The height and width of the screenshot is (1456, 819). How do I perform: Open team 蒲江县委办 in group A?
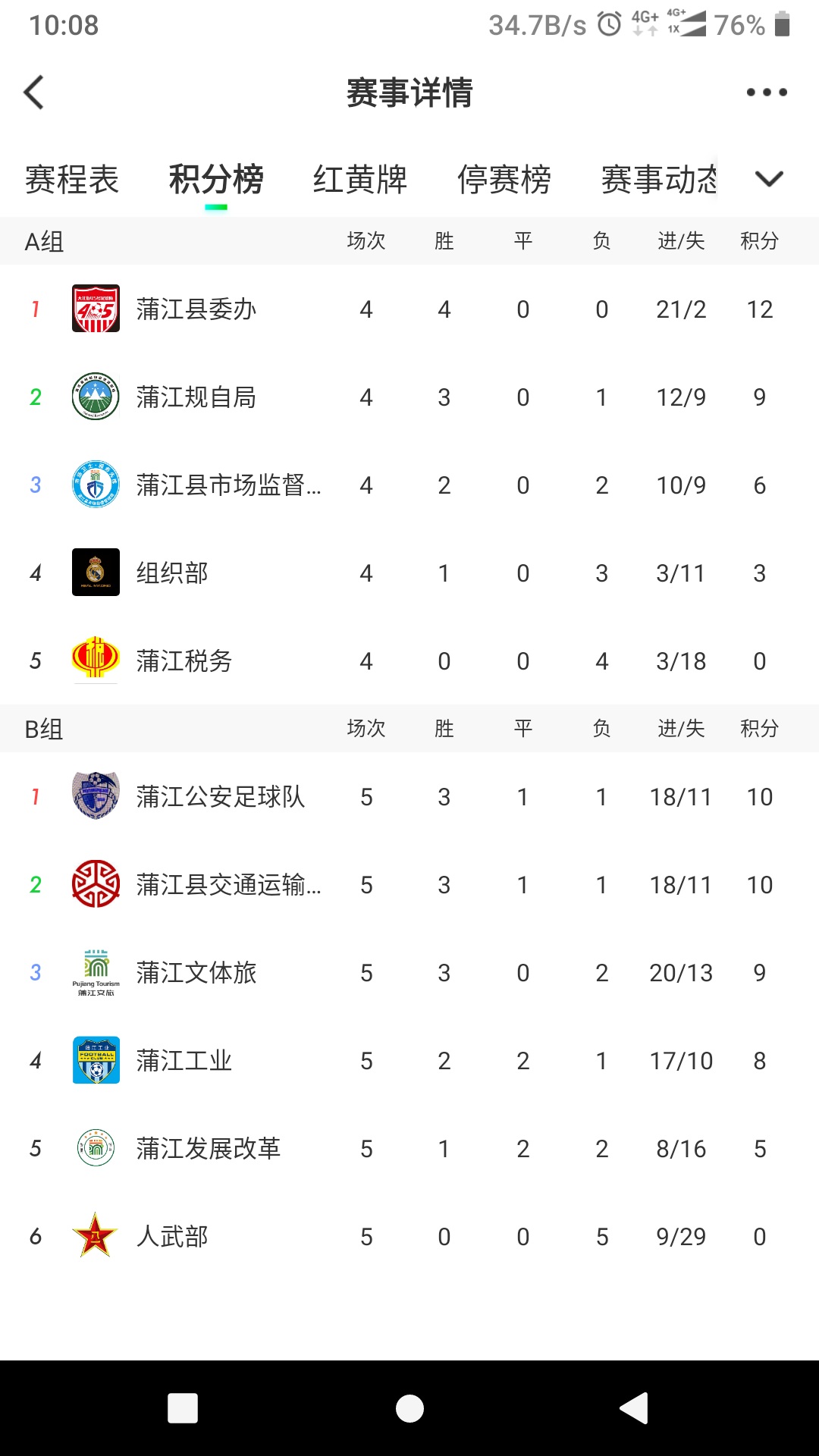[x=409, y=309]
